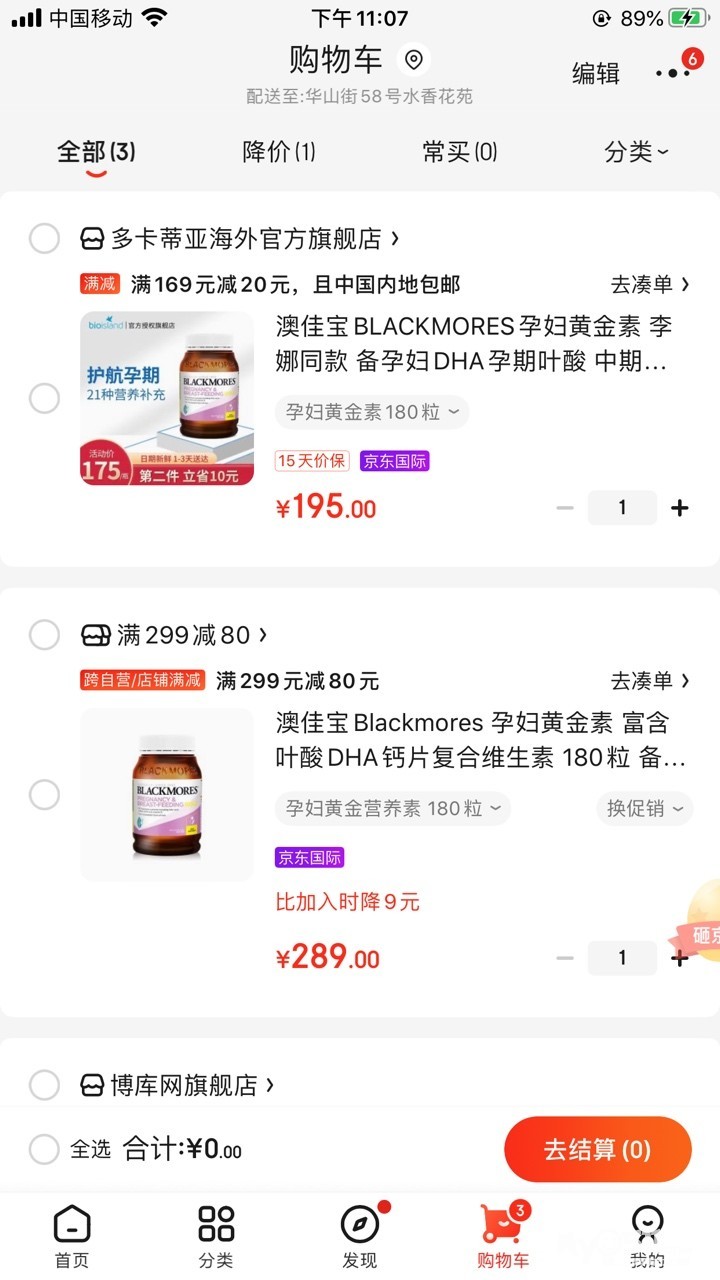The image size is (720, 1280).
Task: Change the 孕妇黄金素180粒 variant selector
Action: click(372, 412)
